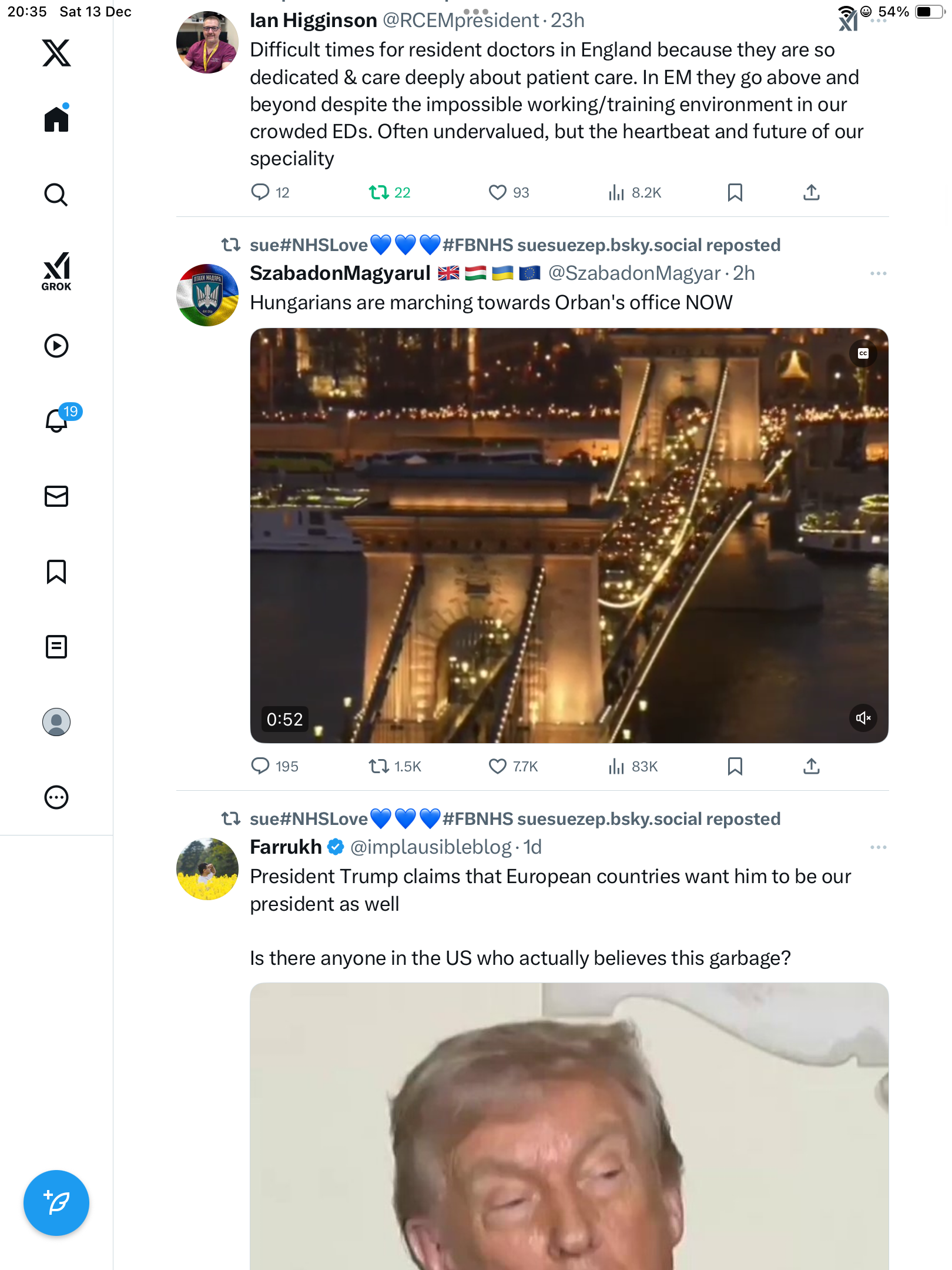Unmute the SzabadonMagyarul video
952x1270 pixels.
click(x=863, y=718)
